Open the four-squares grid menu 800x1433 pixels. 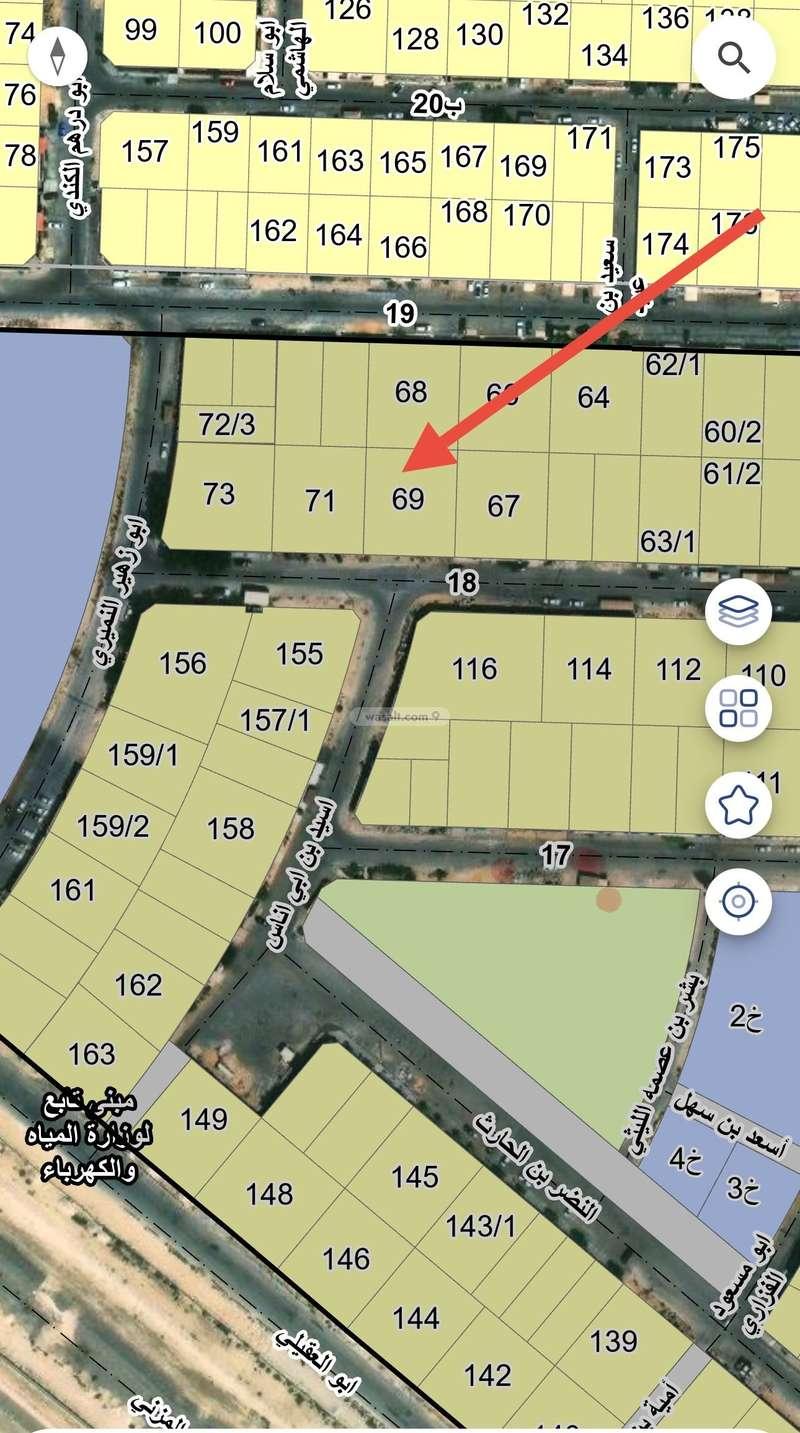738,707
